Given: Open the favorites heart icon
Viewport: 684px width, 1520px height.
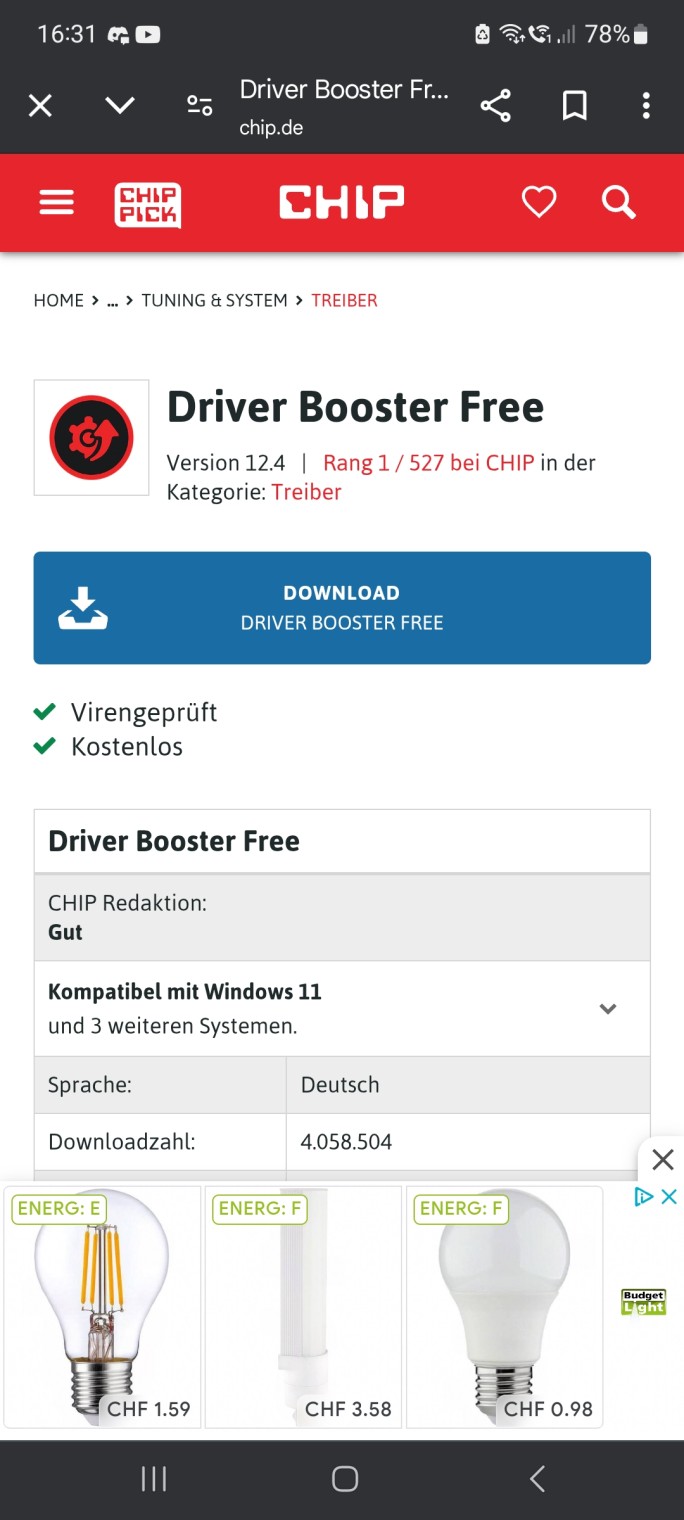Looking at the screenshot, I should 539,203.
